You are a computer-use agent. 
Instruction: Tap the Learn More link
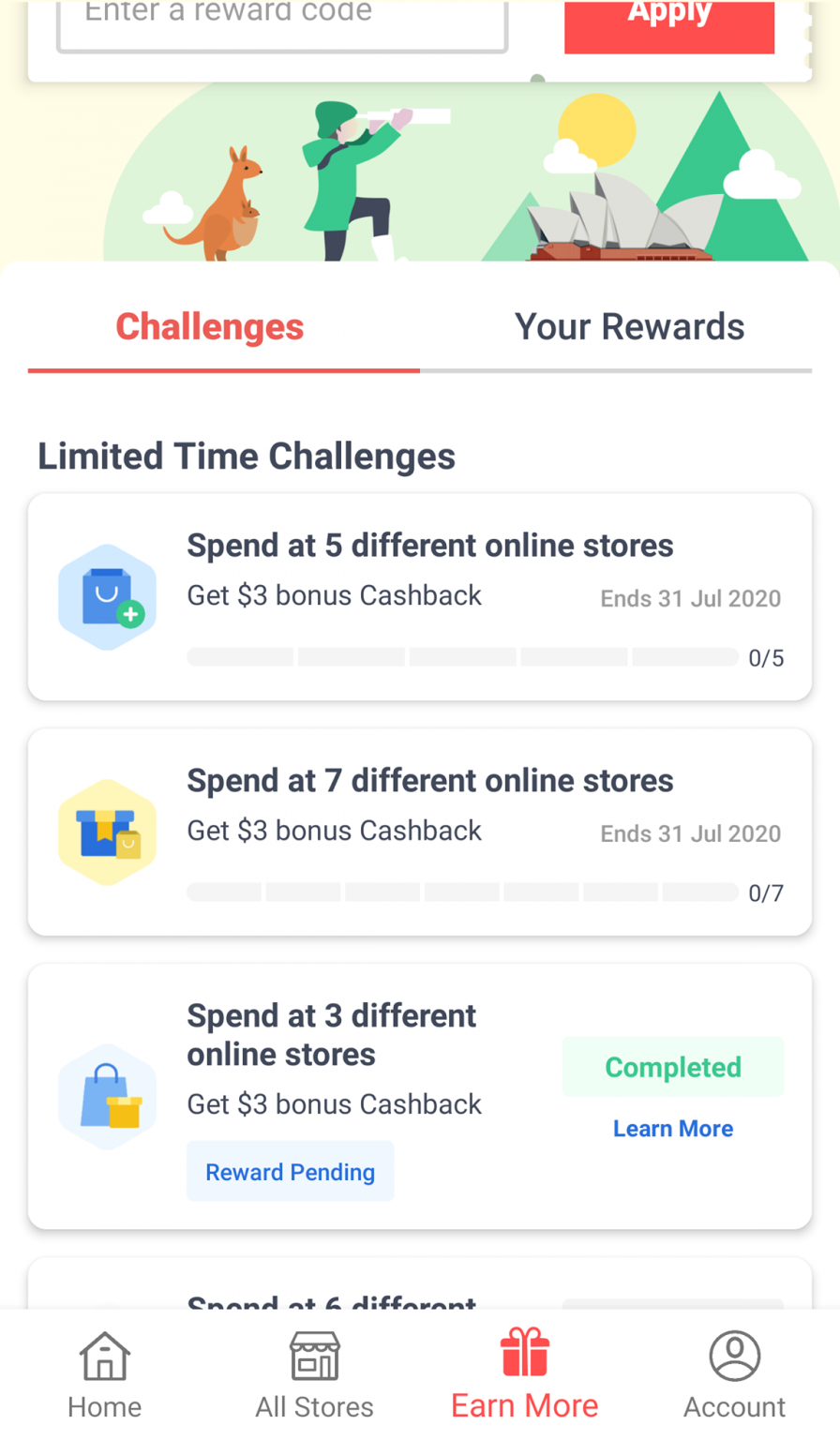(x=672, y=1128)
